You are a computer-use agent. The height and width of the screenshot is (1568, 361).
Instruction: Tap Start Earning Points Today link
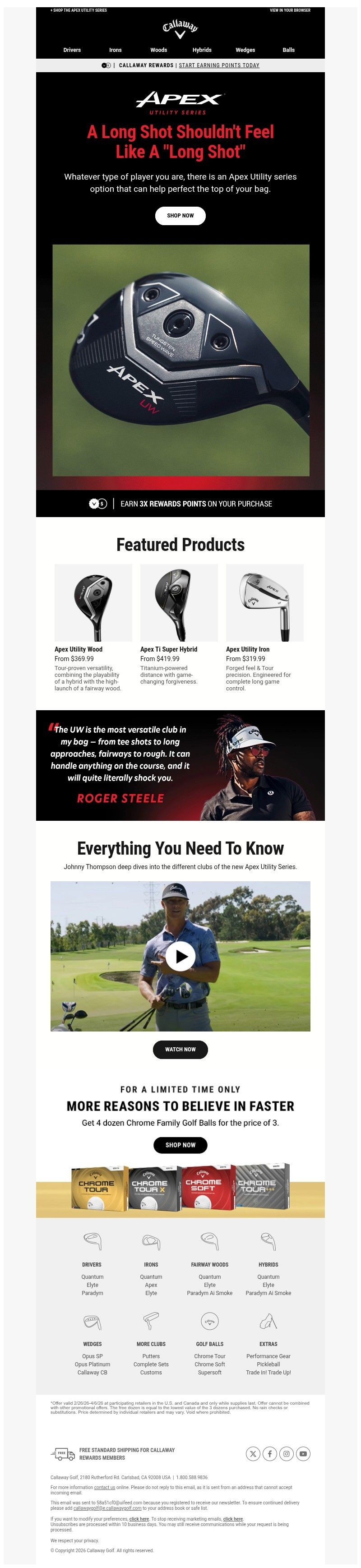pos(218,65)
